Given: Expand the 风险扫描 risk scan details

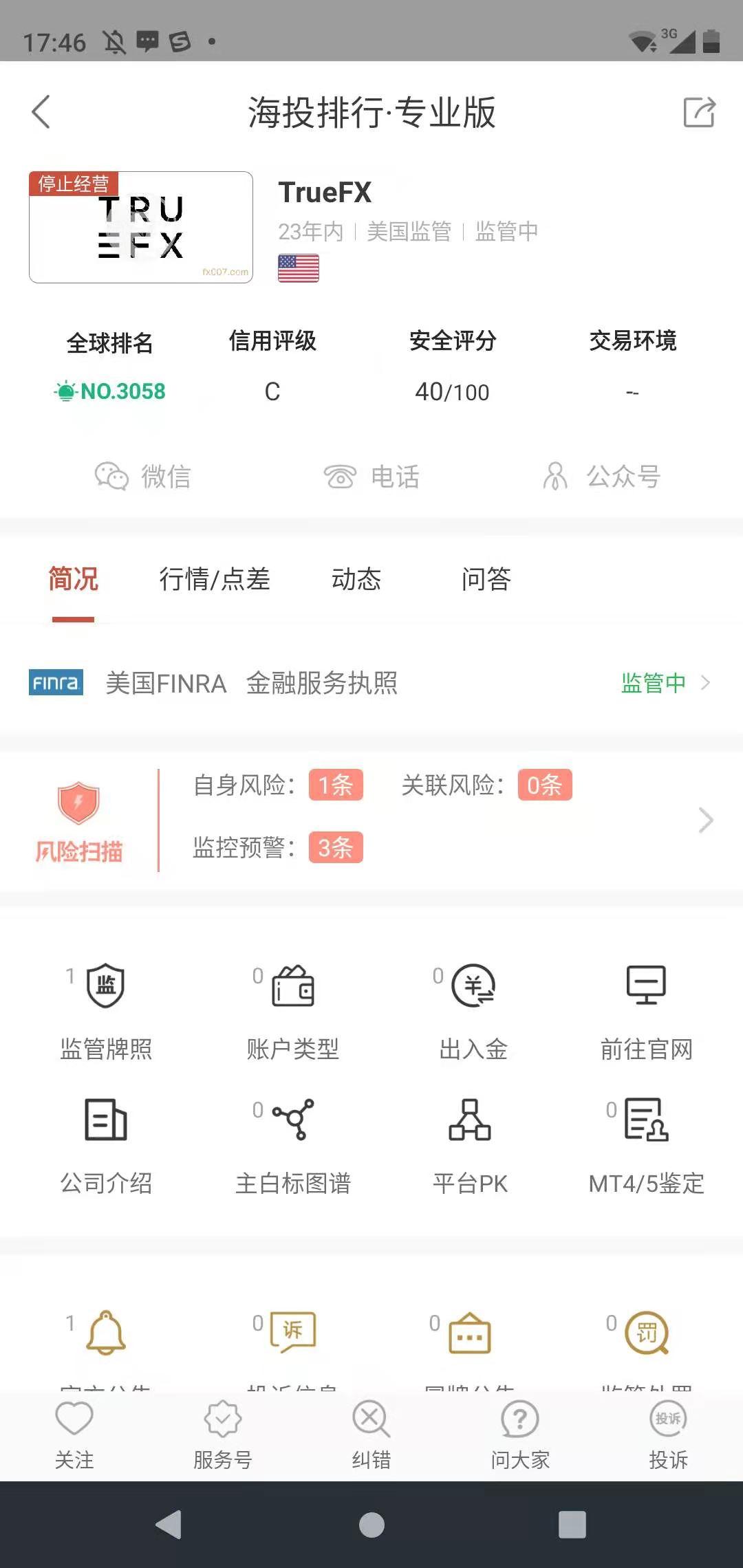Looking at the screenshot, I should (x=706, y=820).
